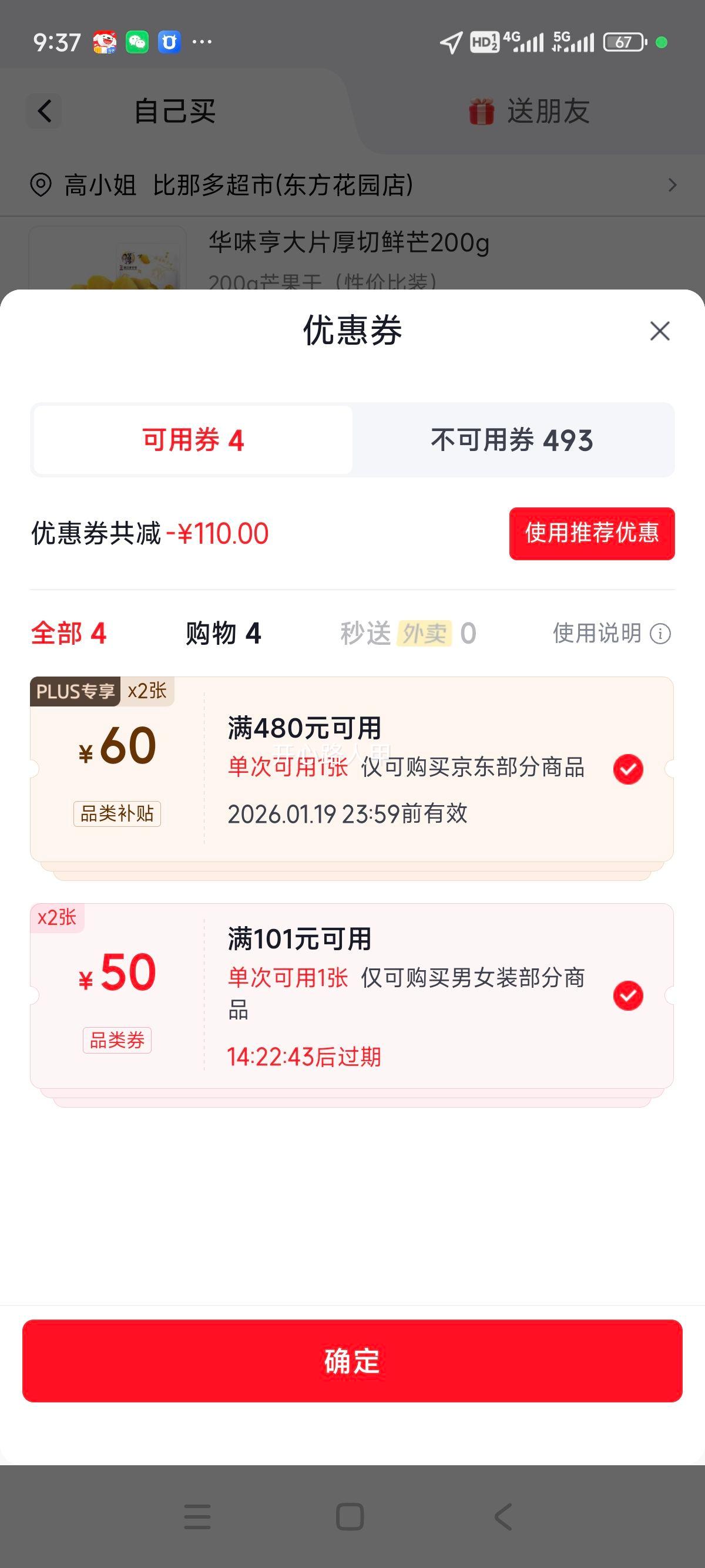Deselect the ¥60 满480元可用 coupon checkmark
Screen dimensions: 705x1568
(627, 768)
